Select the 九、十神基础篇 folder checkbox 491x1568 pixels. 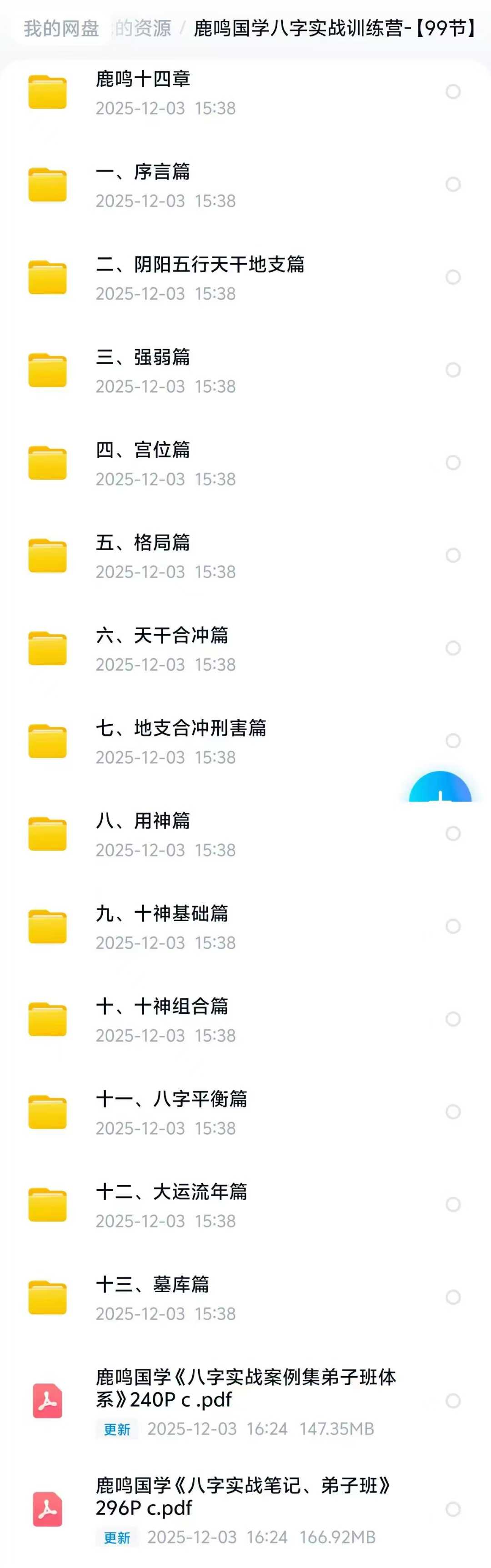[x=453, y=927]
